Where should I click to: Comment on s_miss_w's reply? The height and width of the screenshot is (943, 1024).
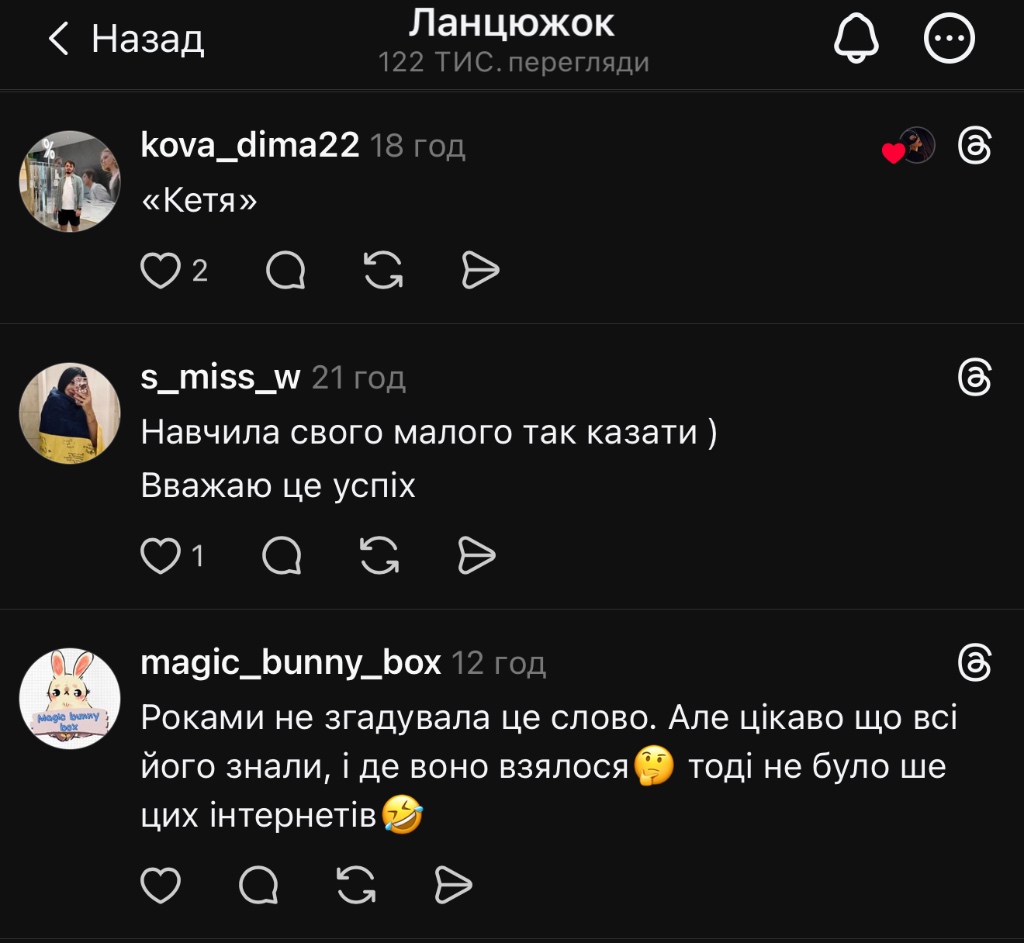coord(282,556)
